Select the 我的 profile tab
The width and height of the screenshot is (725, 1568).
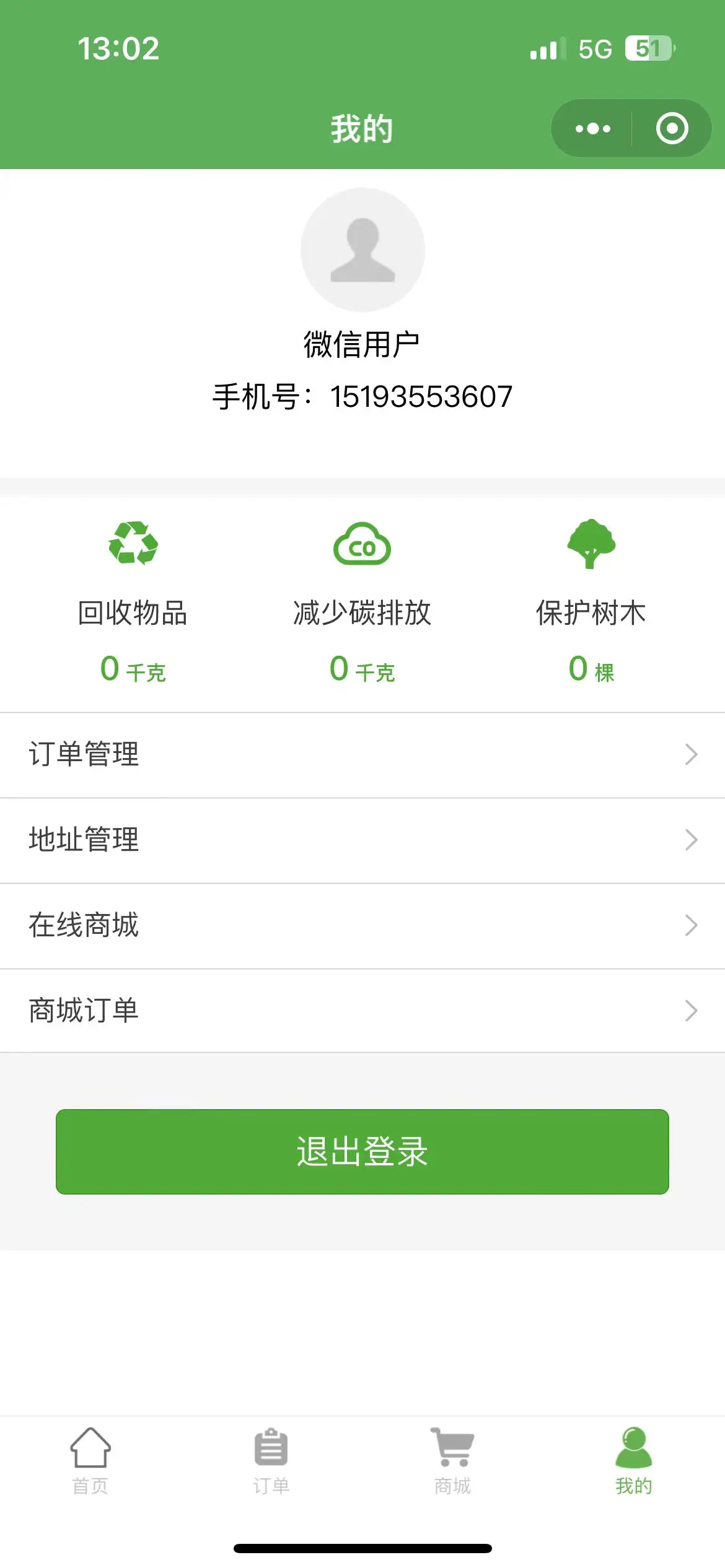(633, 1460)
